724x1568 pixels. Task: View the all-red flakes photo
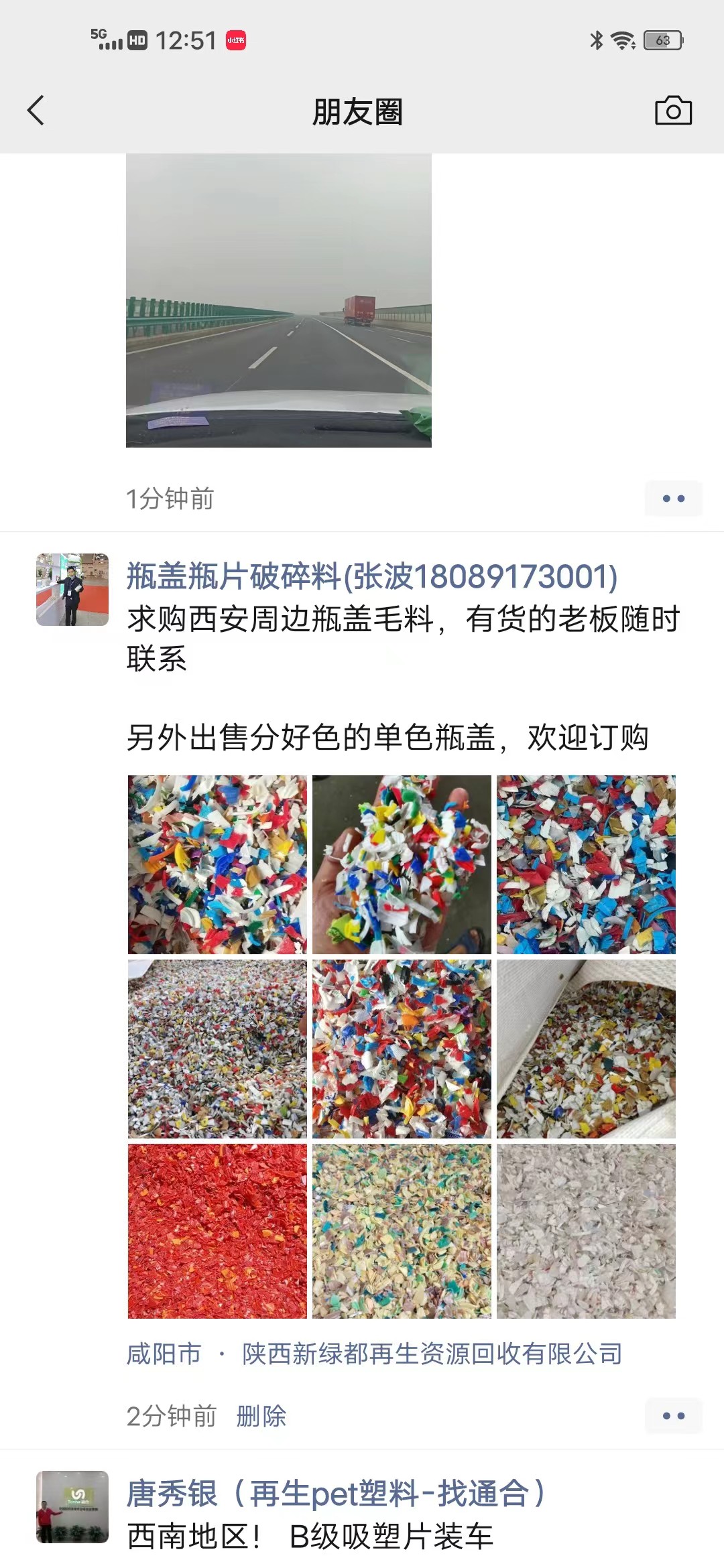(217, 1231)
